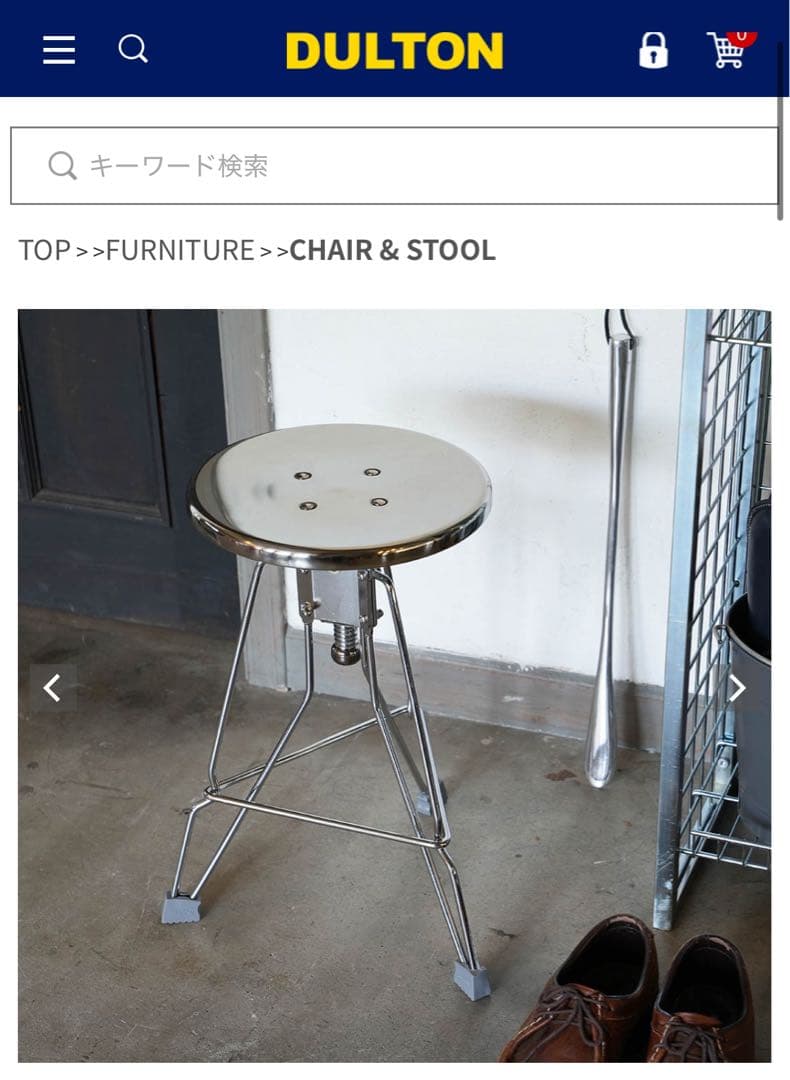Open the hamburger menu
The width and height of the screenshot is (790, 1080).
[x=59, y=50]
